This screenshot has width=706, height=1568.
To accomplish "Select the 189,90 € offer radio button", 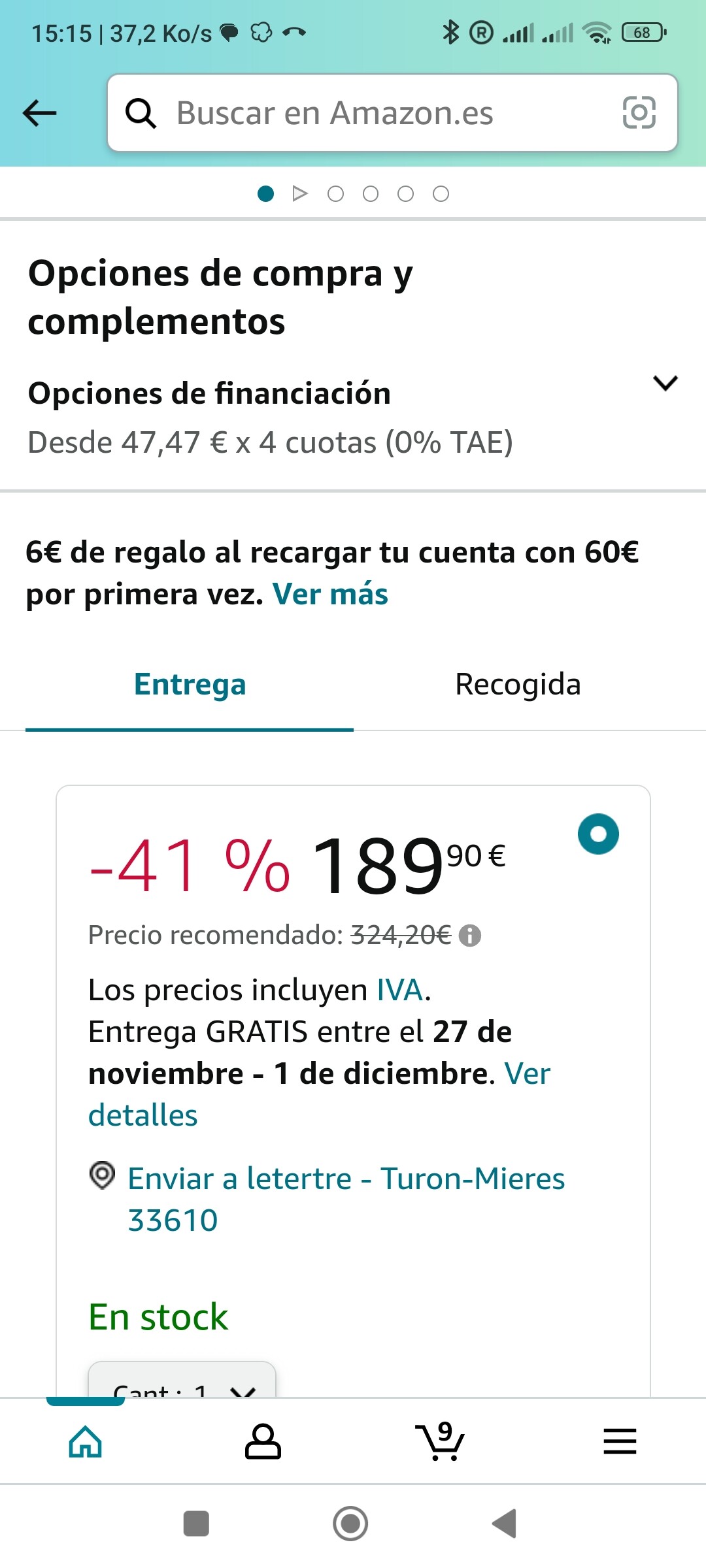I will tap(598, 834).
